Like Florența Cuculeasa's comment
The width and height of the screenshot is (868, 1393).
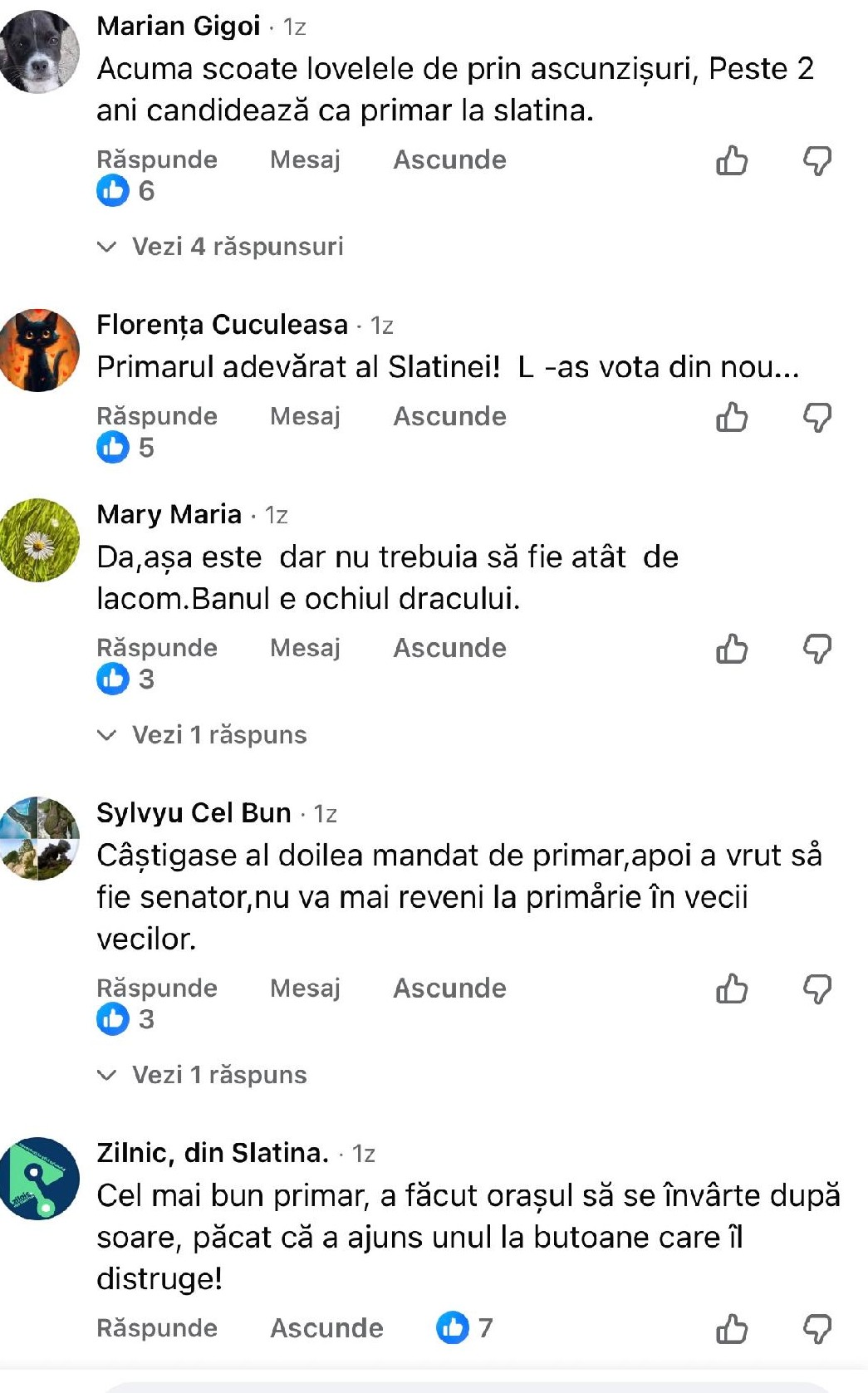tap(732, 417)
